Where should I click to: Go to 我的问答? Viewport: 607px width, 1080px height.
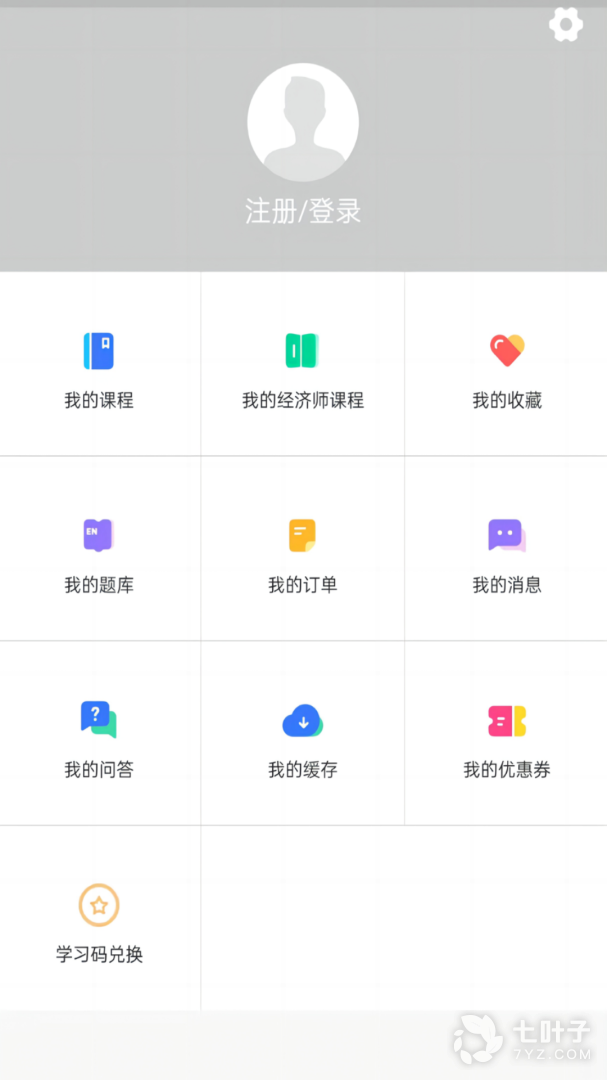tap(99, 733)
